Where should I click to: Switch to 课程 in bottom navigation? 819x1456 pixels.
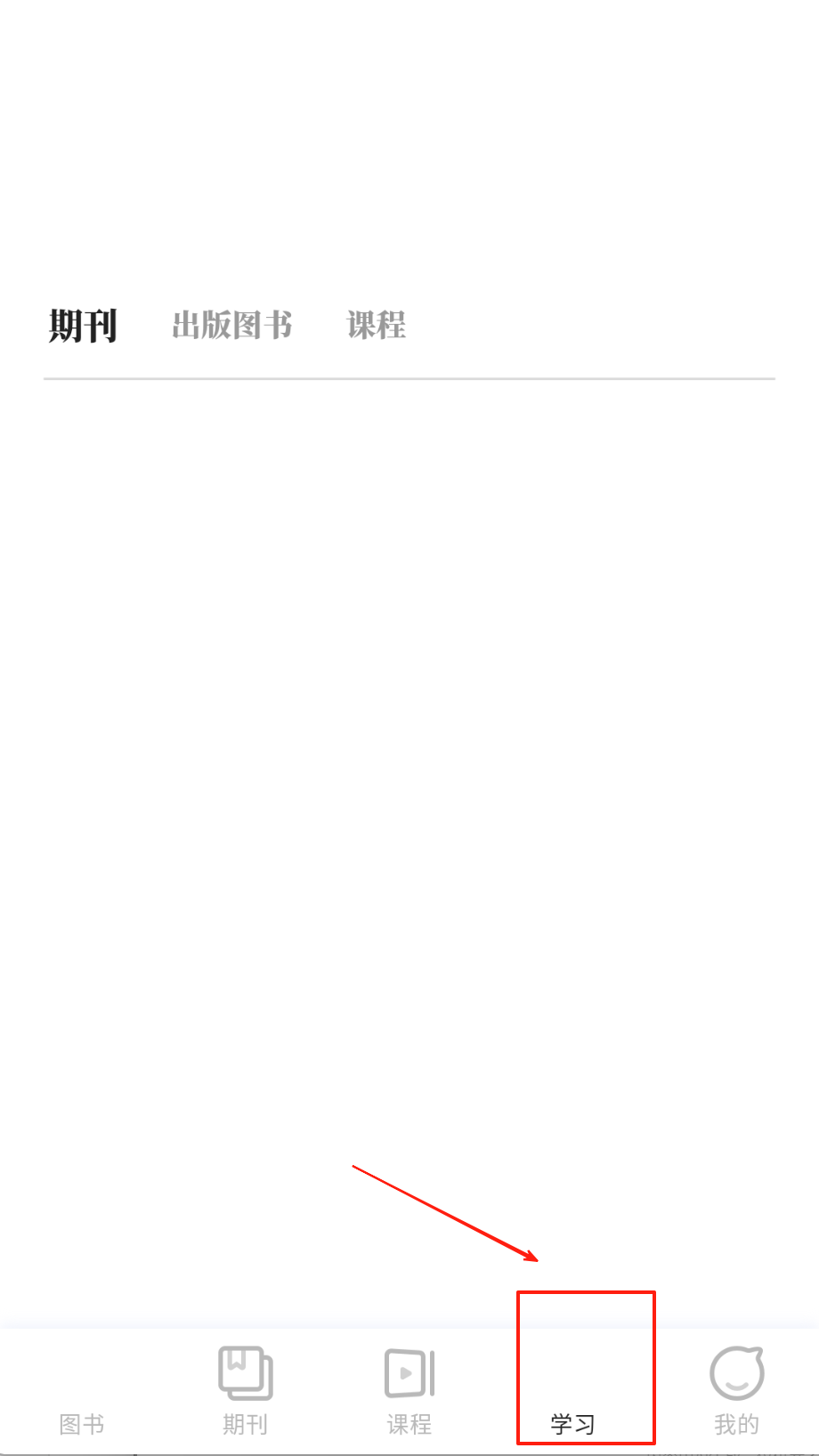pyautogui.click(x=409, y=1390)
